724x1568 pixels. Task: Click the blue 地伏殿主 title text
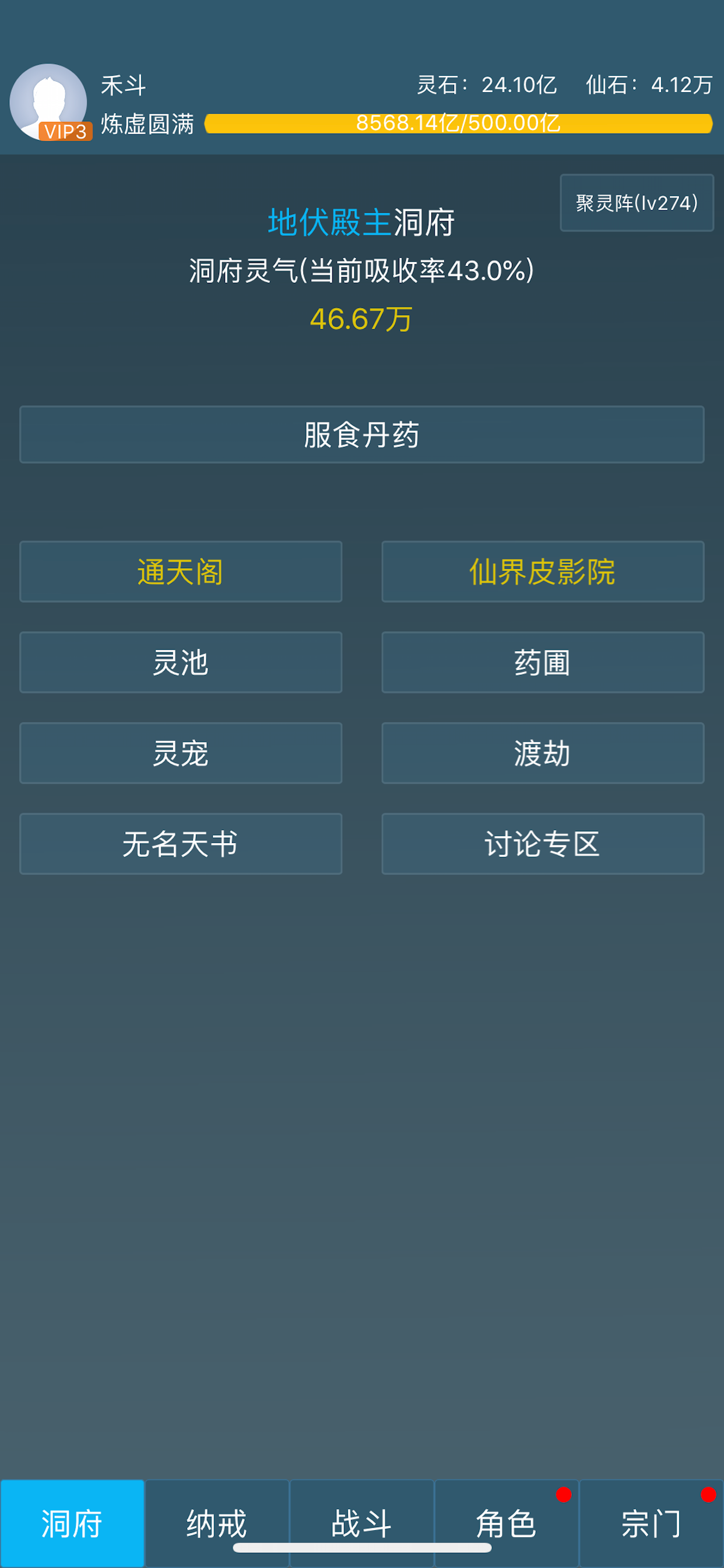pos(329,221)
